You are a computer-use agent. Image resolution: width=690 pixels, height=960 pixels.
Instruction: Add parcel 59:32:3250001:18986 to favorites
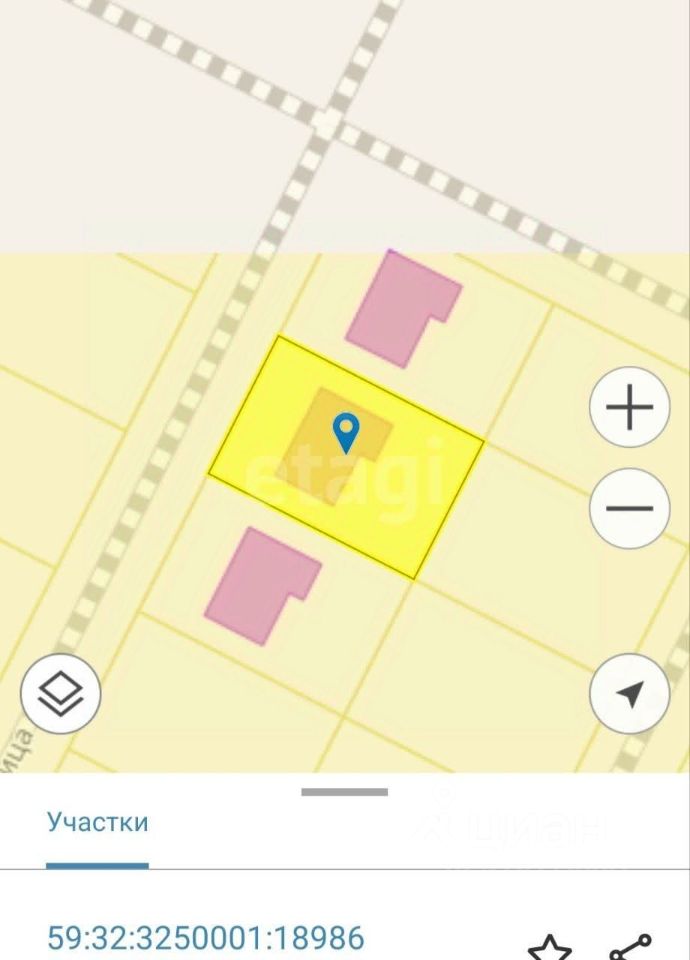[x=549, y=946]
